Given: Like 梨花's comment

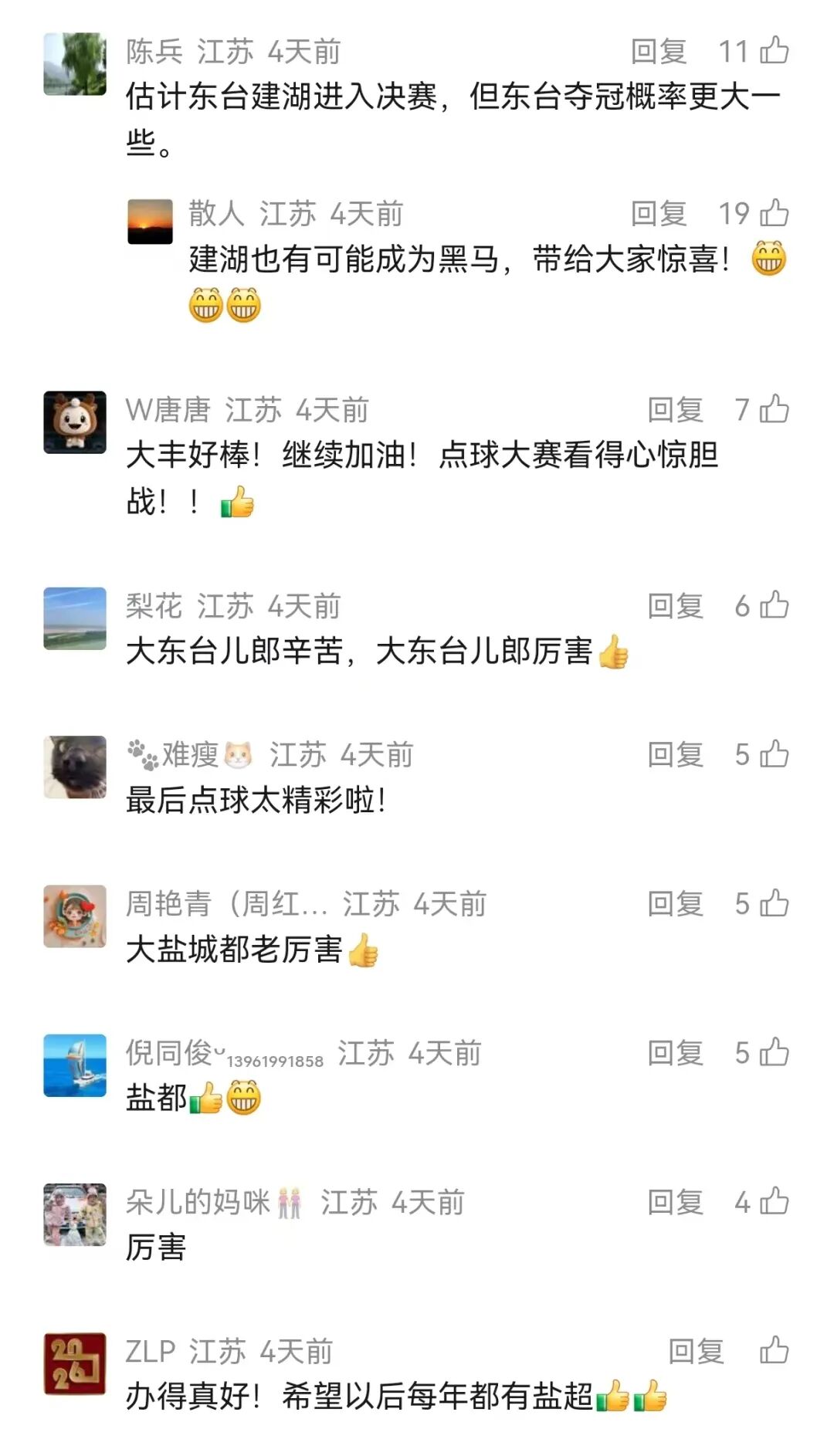Looking at the screenshot, I should [x=774, y=606].
